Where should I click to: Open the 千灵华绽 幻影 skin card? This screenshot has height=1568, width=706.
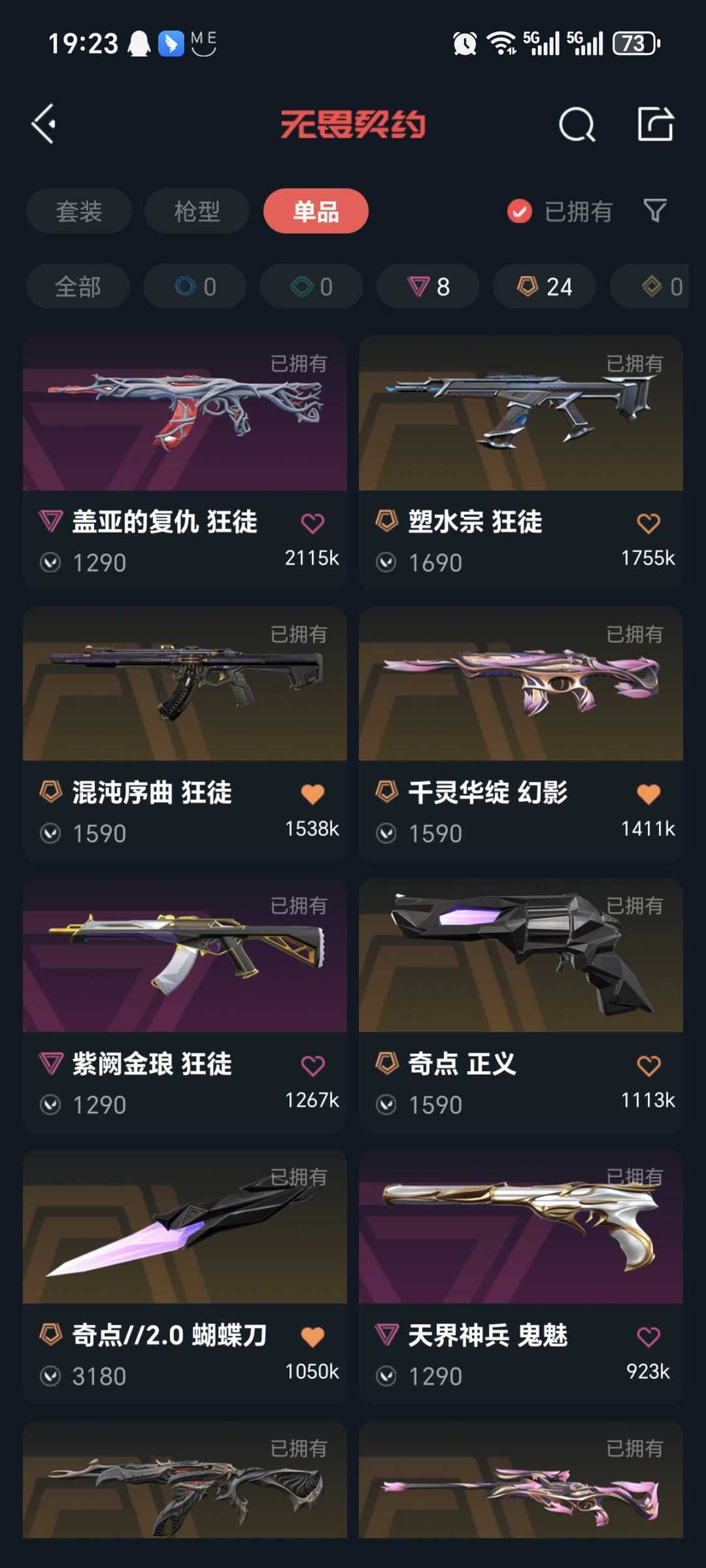521,734
